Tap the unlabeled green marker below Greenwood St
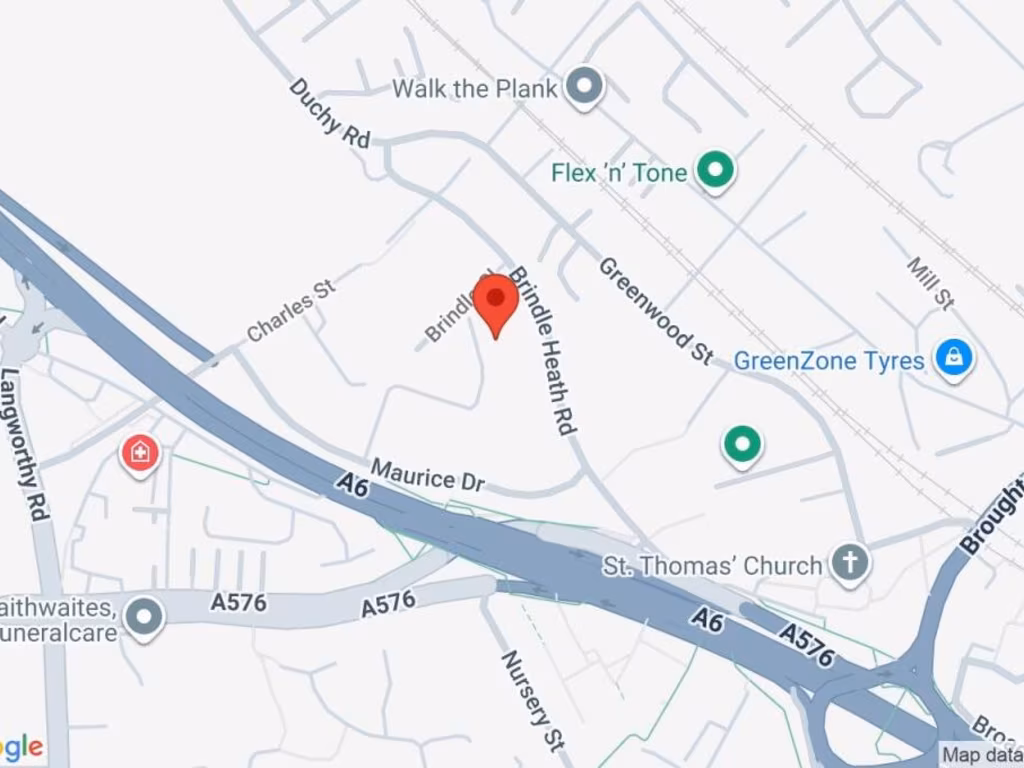 coord(742,444)
